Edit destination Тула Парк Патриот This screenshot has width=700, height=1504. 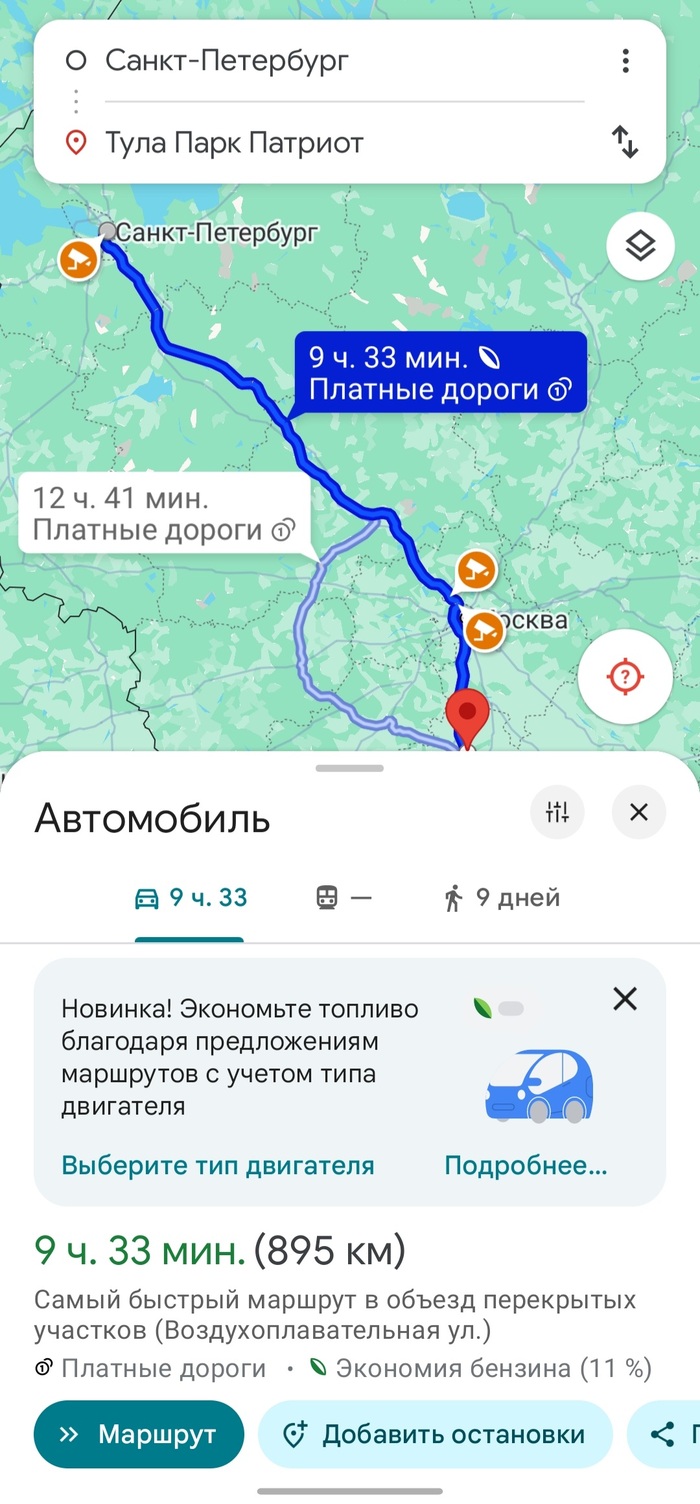click(x=300, y=143)
